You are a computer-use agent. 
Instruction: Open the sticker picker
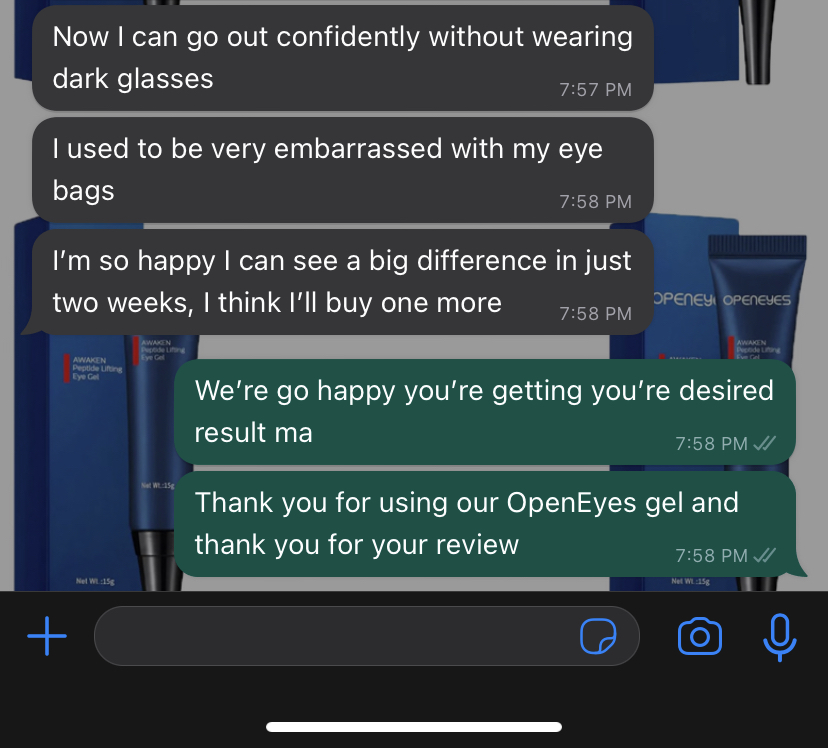(598, 636)
